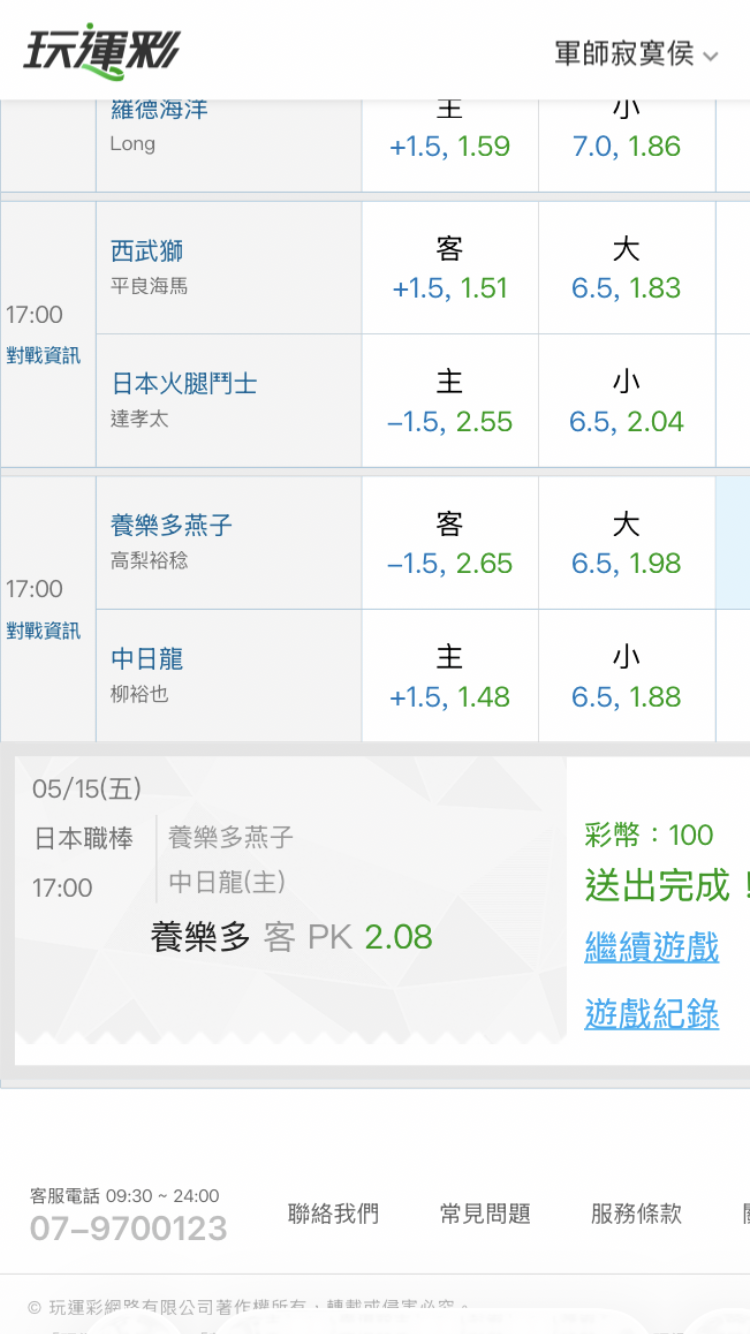This screenshot has height=1334, width=750.
Task: Choose 大 6.5, 1.98 for 養樂多燕子
Action: 627,543
